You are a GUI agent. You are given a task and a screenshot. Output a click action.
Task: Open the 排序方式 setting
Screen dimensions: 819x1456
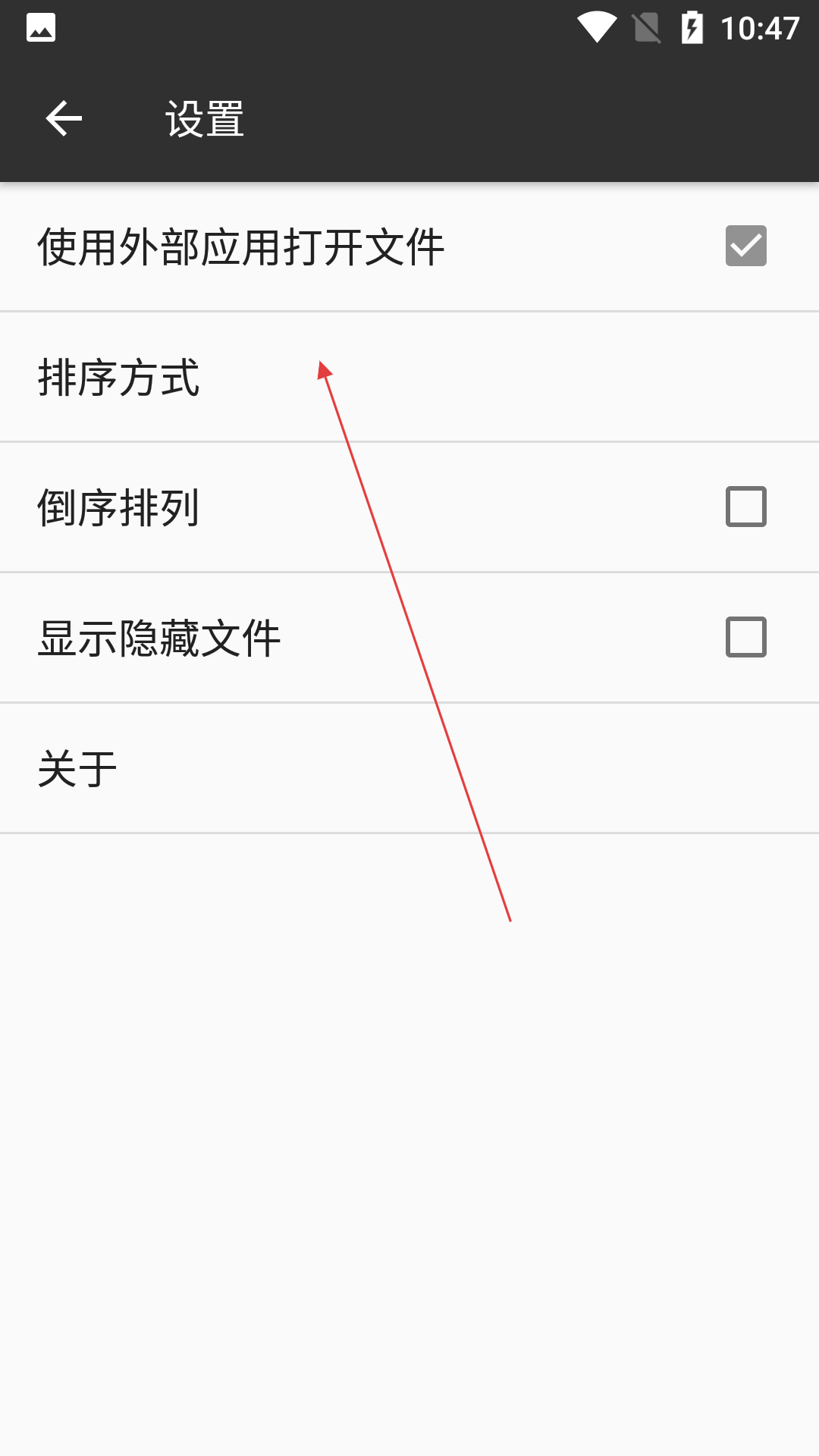pyautogui.click(x=409, y=377)
